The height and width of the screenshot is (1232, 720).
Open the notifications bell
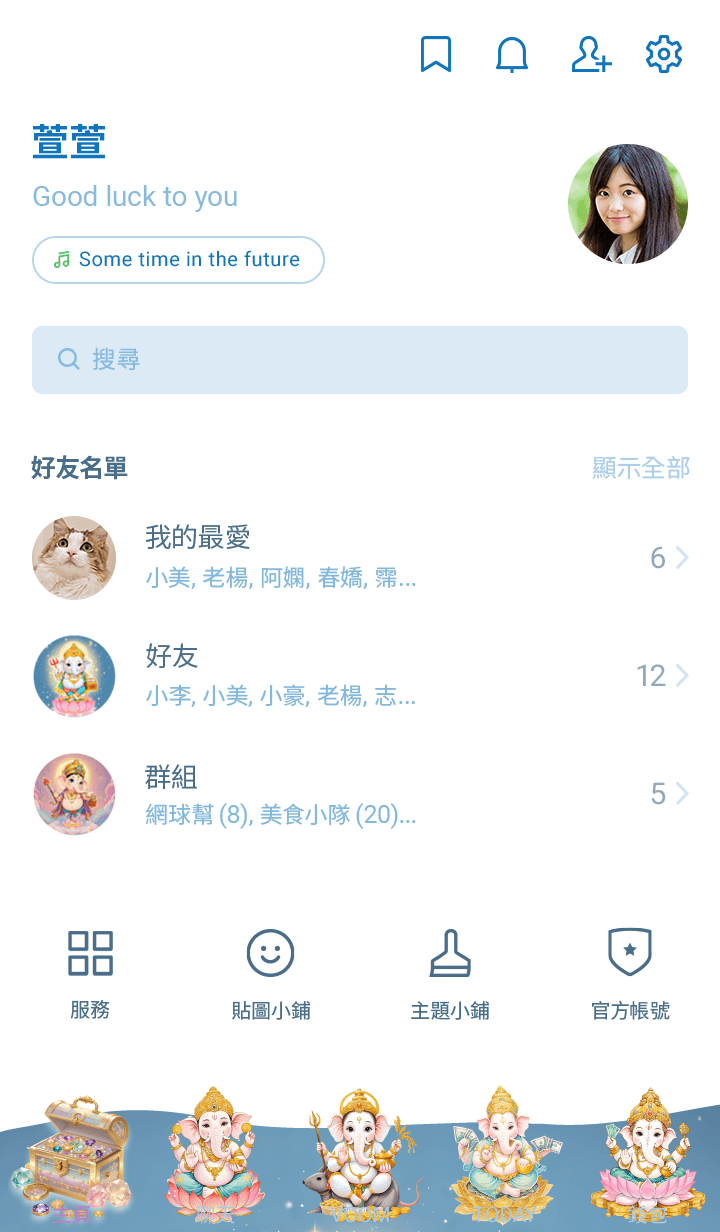[512, 54]
